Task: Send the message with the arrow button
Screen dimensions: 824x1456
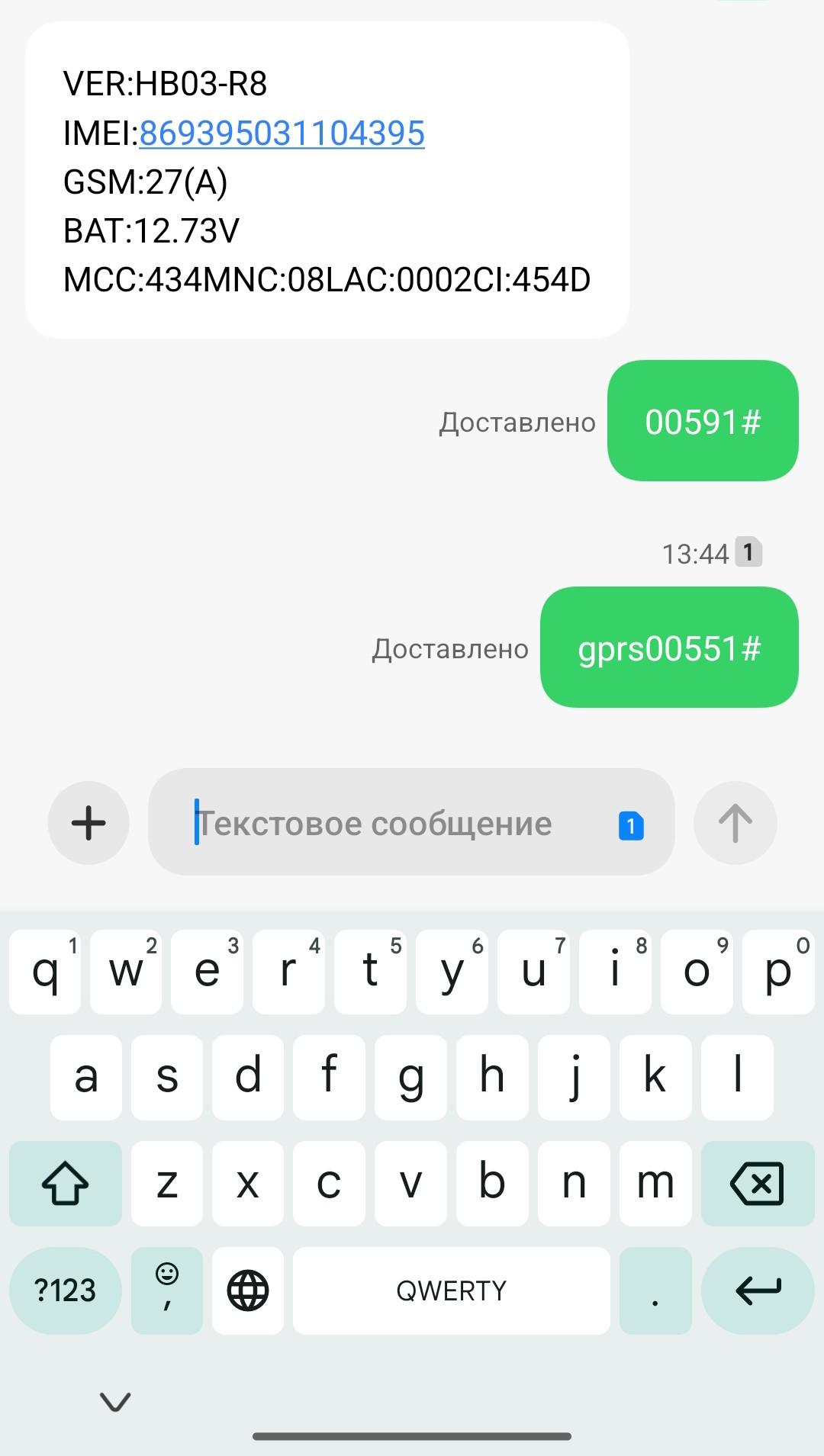Action: click(735, 823)
